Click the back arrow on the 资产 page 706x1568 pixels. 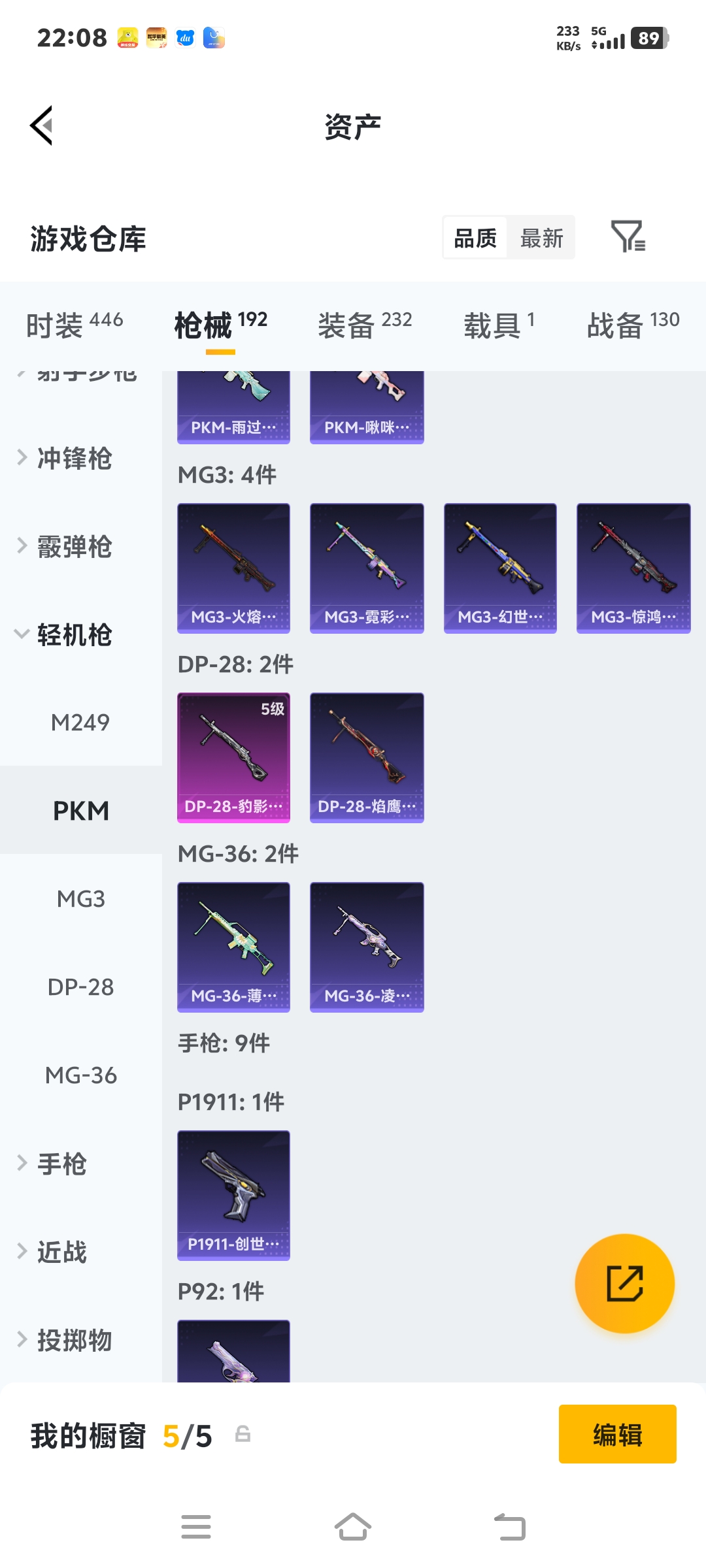41,126
